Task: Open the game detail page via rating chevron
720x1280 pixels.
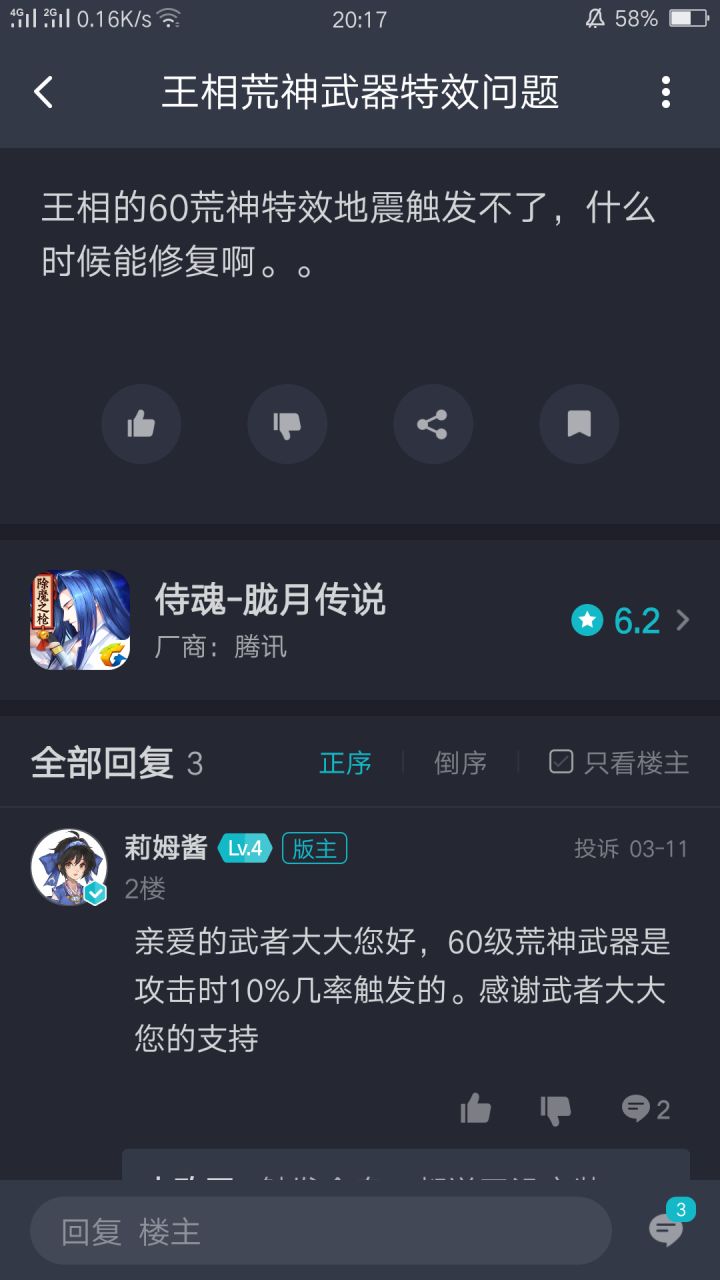Action: pos(683,620)
